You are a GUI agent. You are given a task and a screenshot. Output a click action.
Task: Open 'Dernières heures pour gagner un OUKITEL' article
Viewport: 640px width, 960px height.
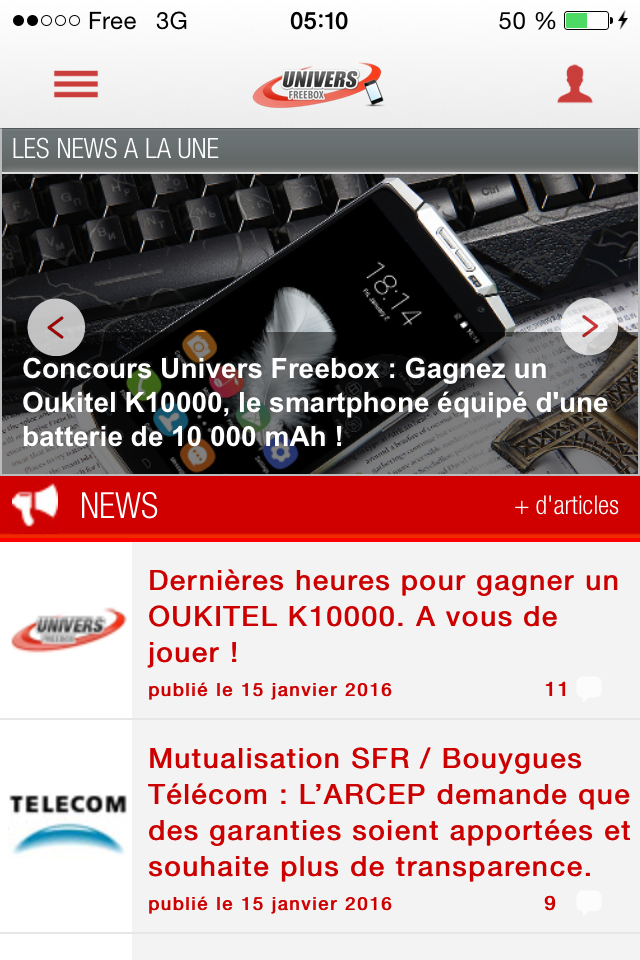(x=383, y=616)
